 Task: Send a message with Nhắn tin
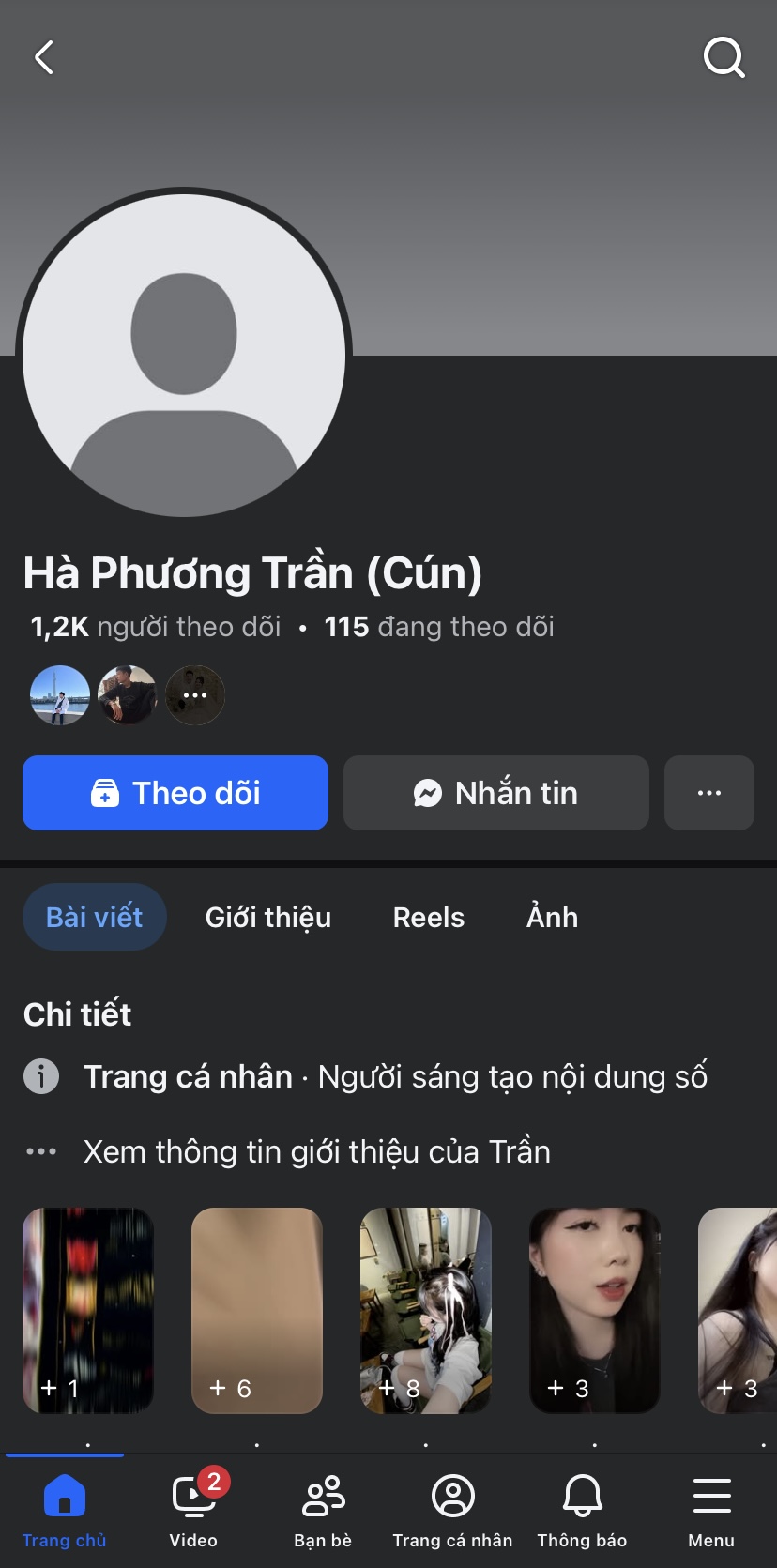pyautogui.click(x=495, y=793)
